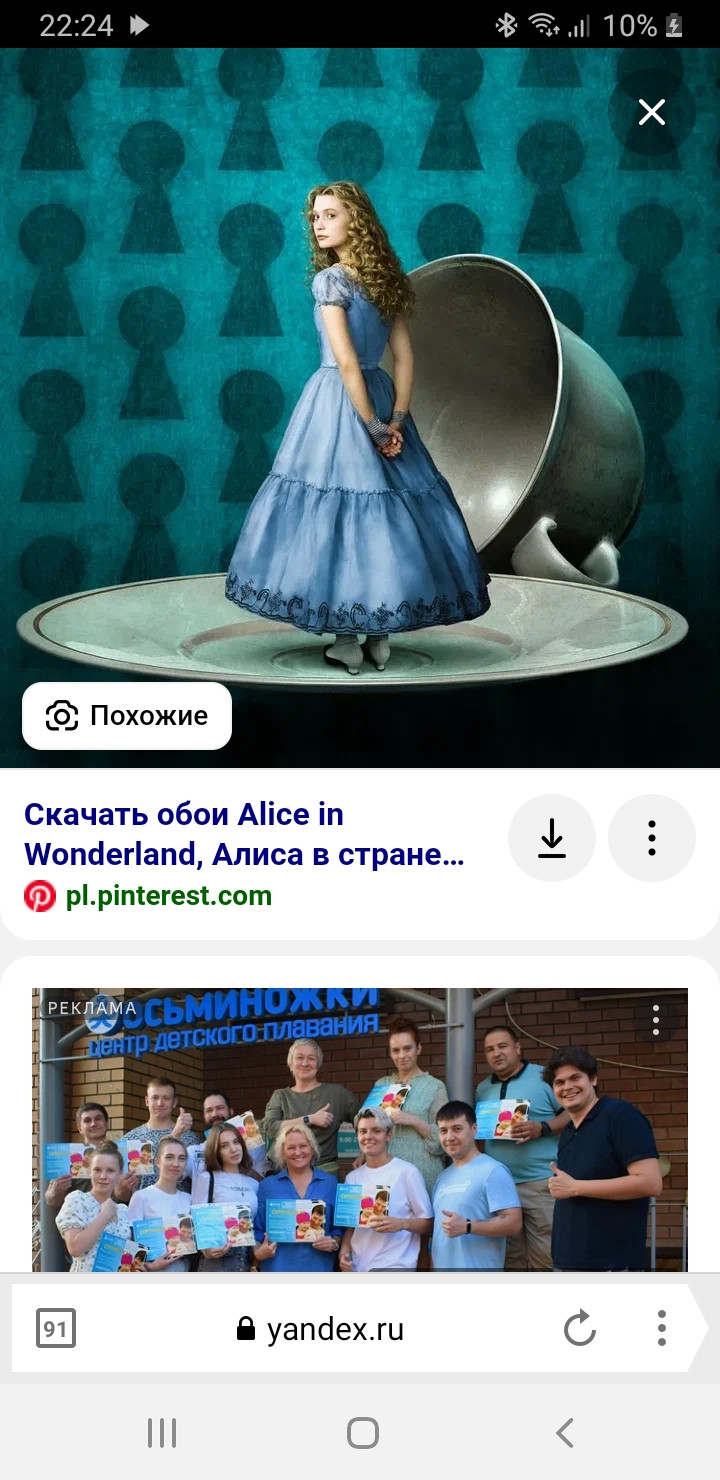This screenshot has height=1480, width=720.
Task: Tap the yandex.ru address bar
Action: 320,1329
